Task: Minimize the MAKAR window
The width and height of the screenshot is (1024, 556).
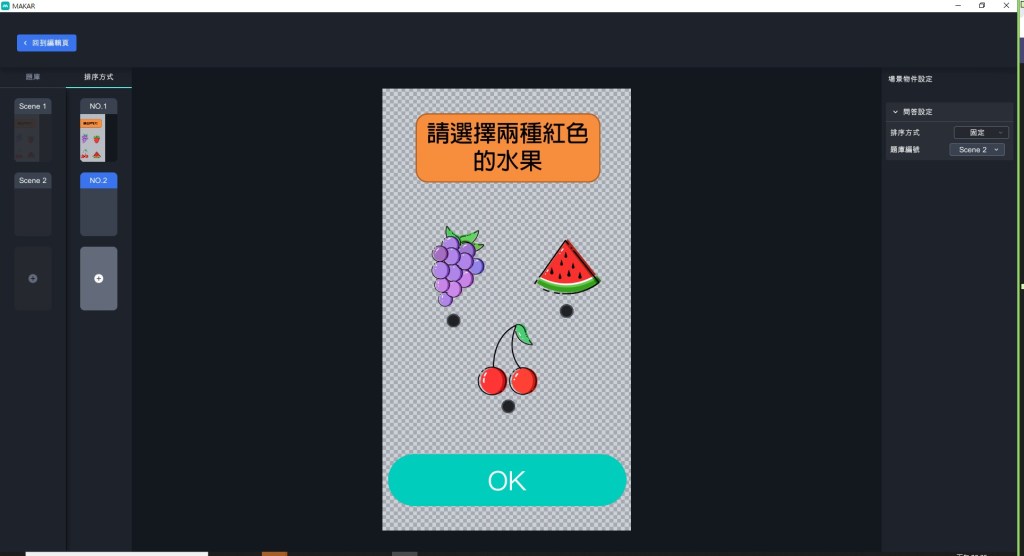Action: tap(959, 5)
